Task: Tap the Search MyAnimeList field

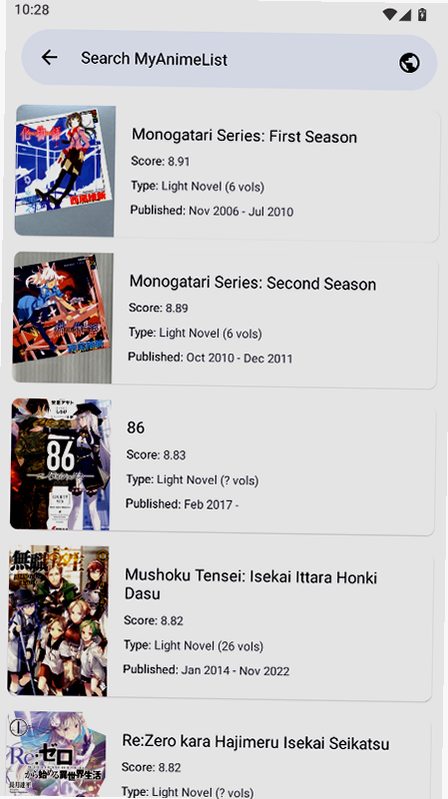Action: [229, 60]
